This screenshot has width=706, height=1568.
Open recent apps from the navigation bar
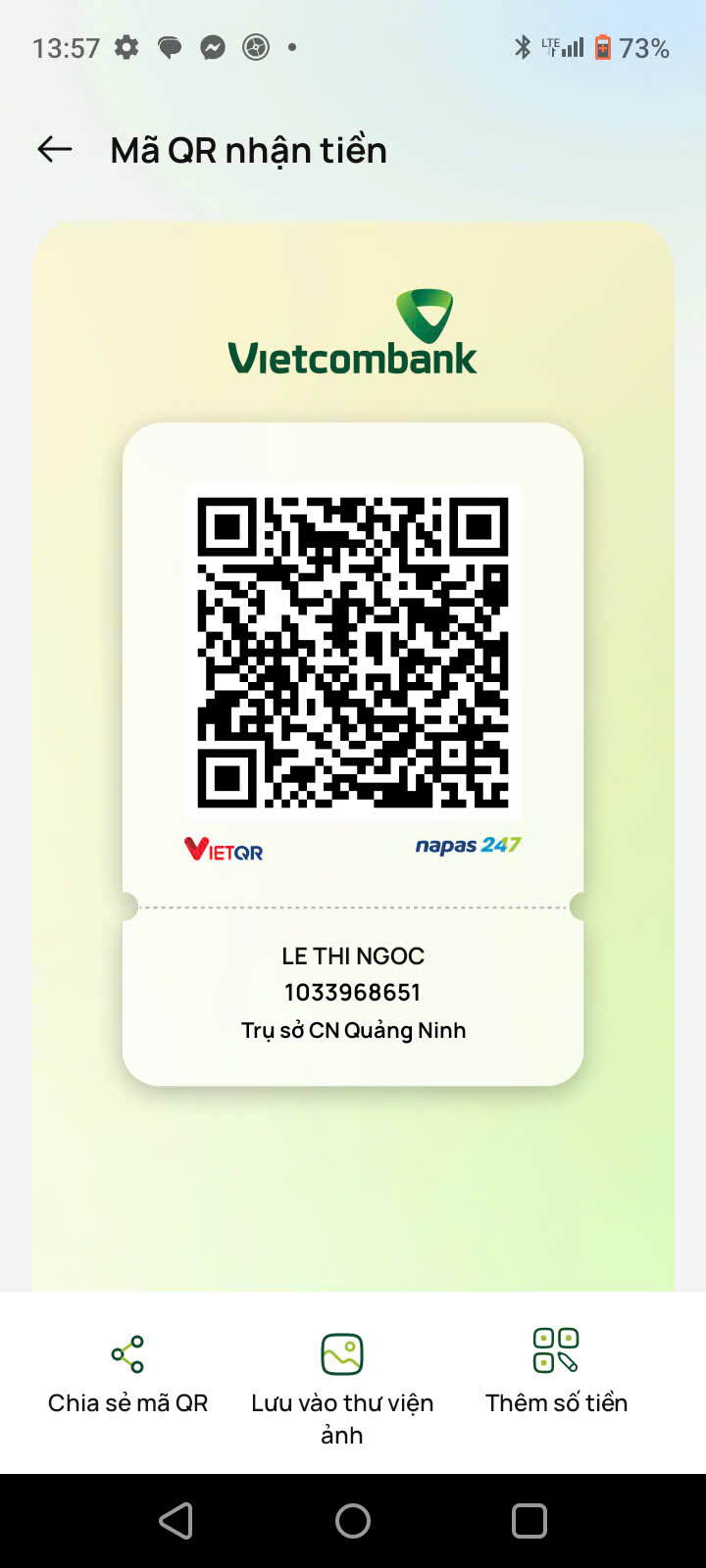click(529, 1521)
